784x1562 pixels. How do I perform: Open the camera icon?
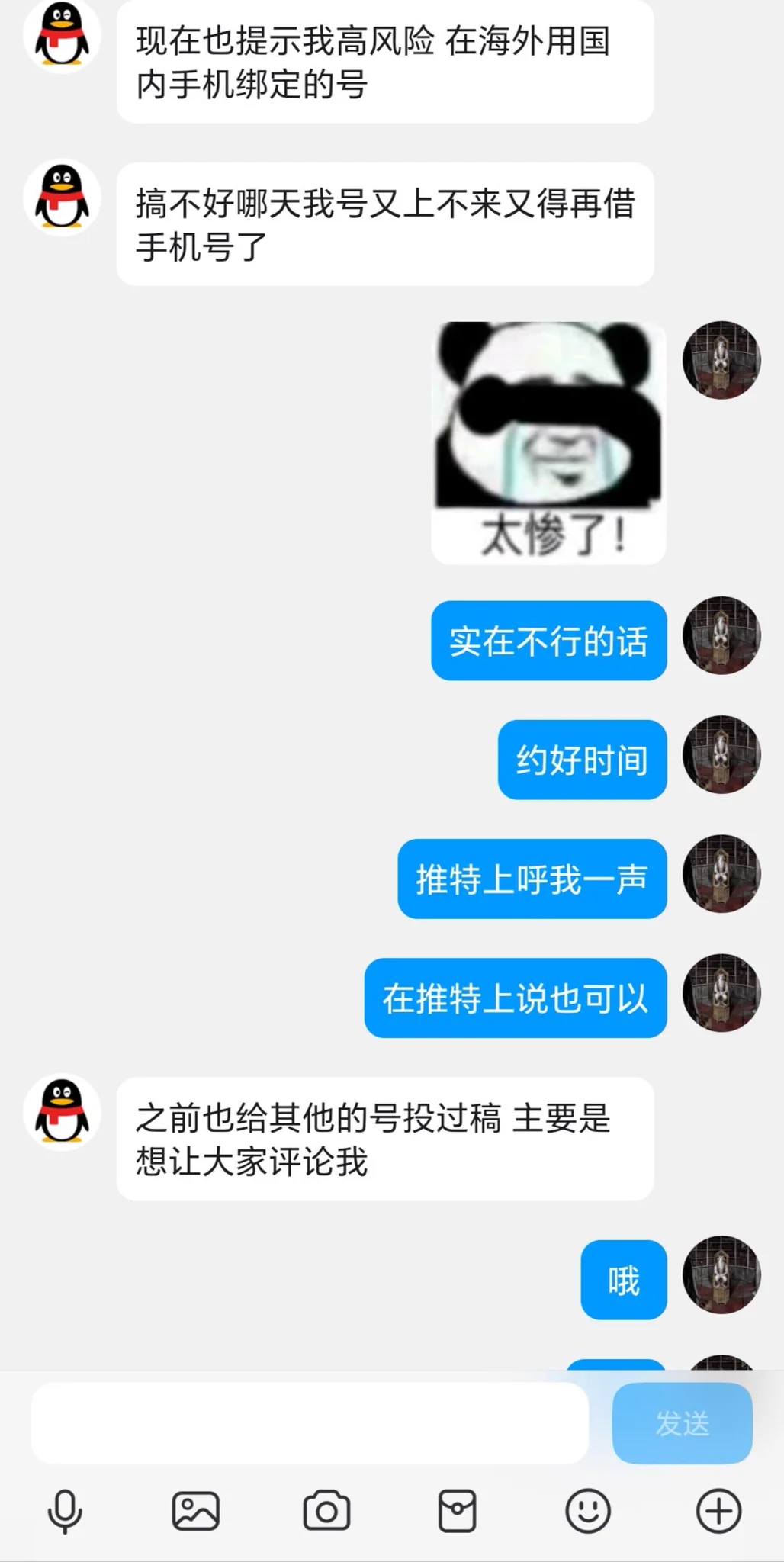point(326,1511)
